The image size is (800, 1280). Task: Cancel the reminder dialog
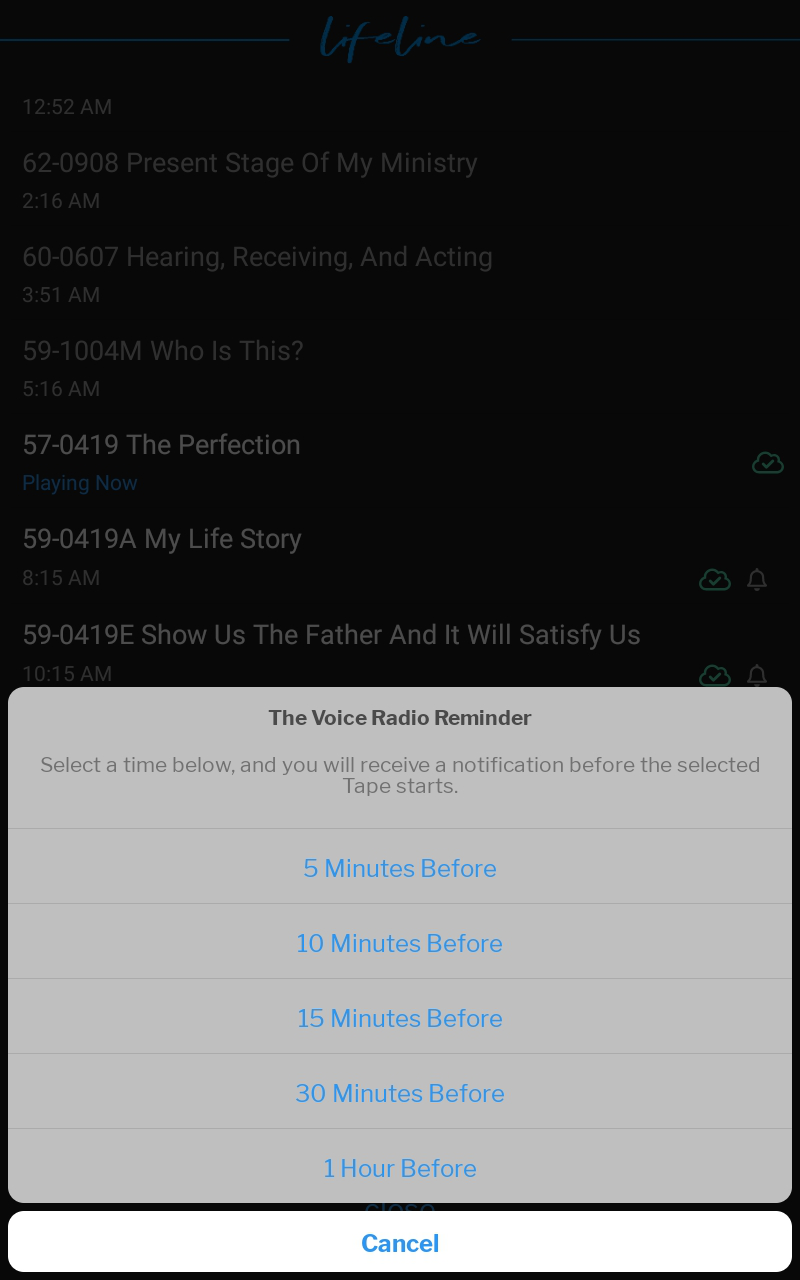(400, 1242)
